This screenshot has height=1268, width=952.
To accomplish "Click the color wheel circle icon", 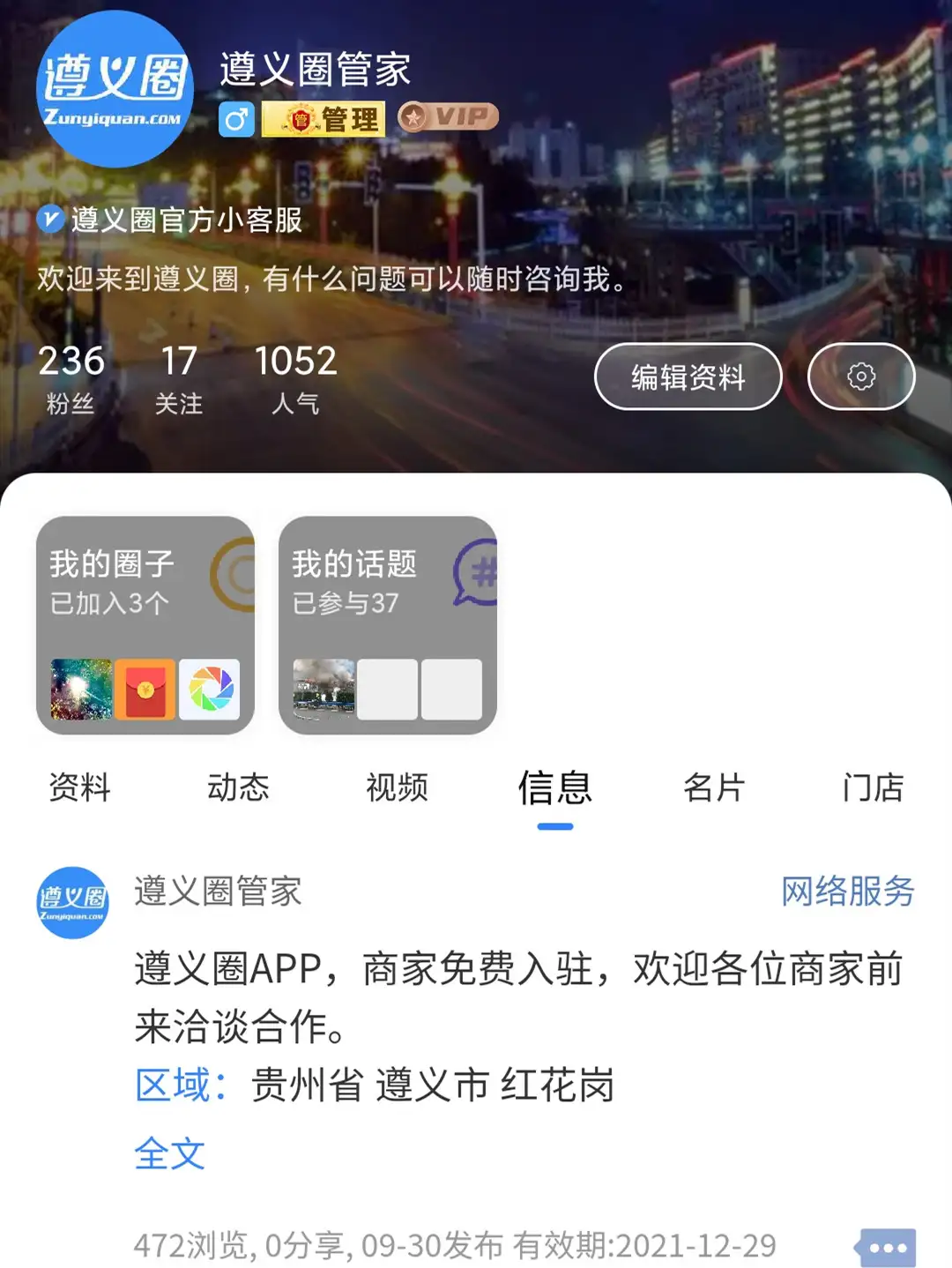I will coord(210,689).
